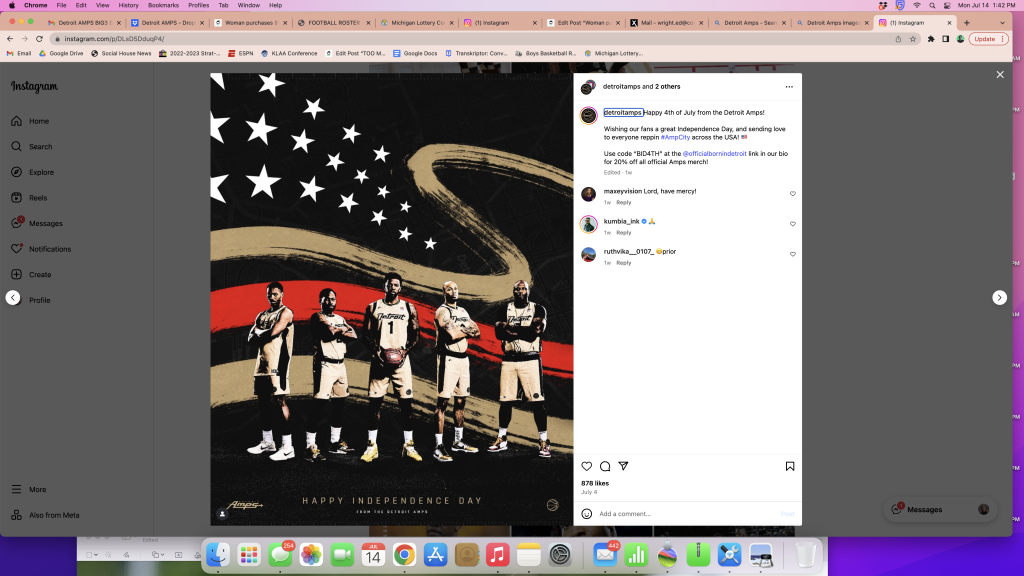The height and width of the screenshot is (576, 1024).
Task: Open Search in the sidebar
Action: tap(40, 146)
